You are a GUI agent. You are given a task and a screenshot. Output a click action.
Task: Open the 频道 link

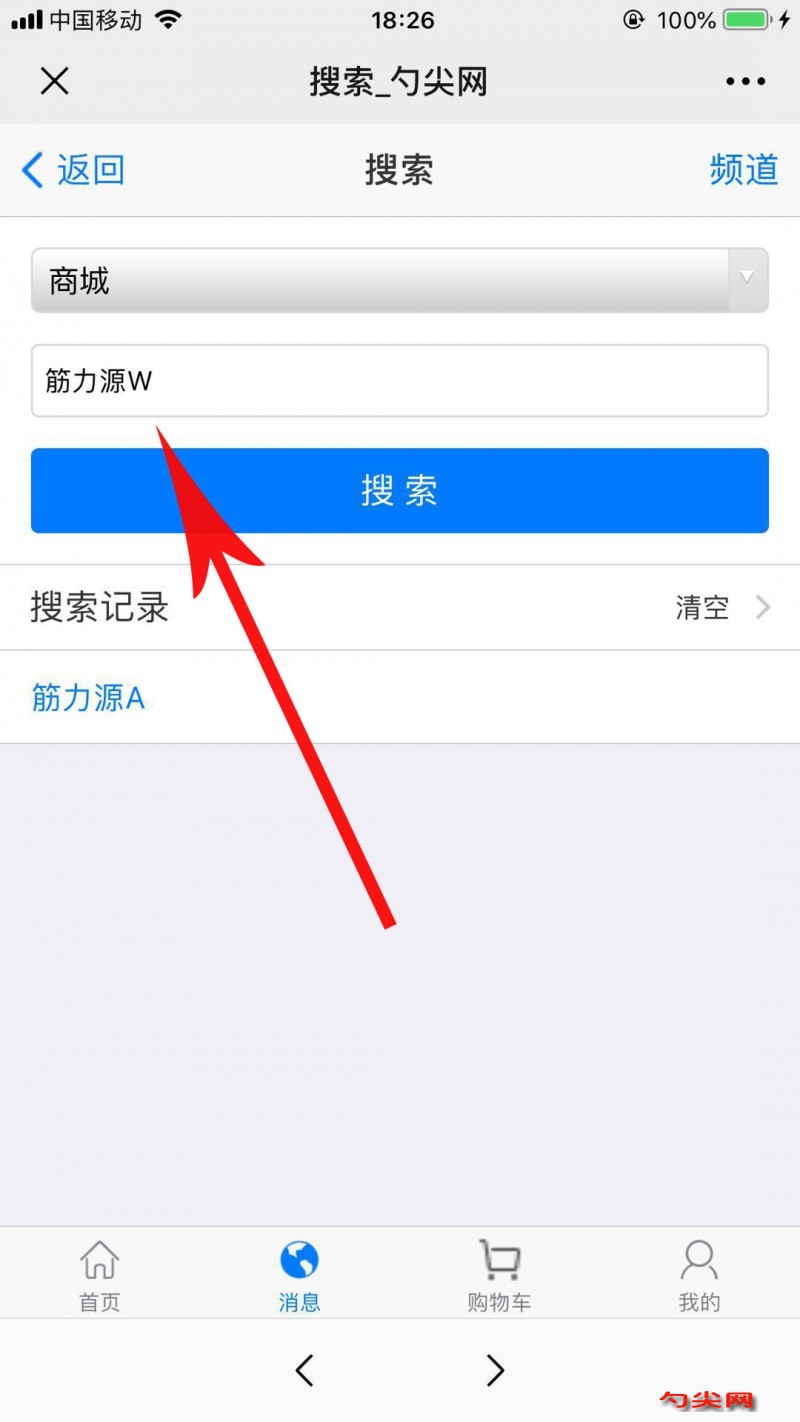[743, 170]
